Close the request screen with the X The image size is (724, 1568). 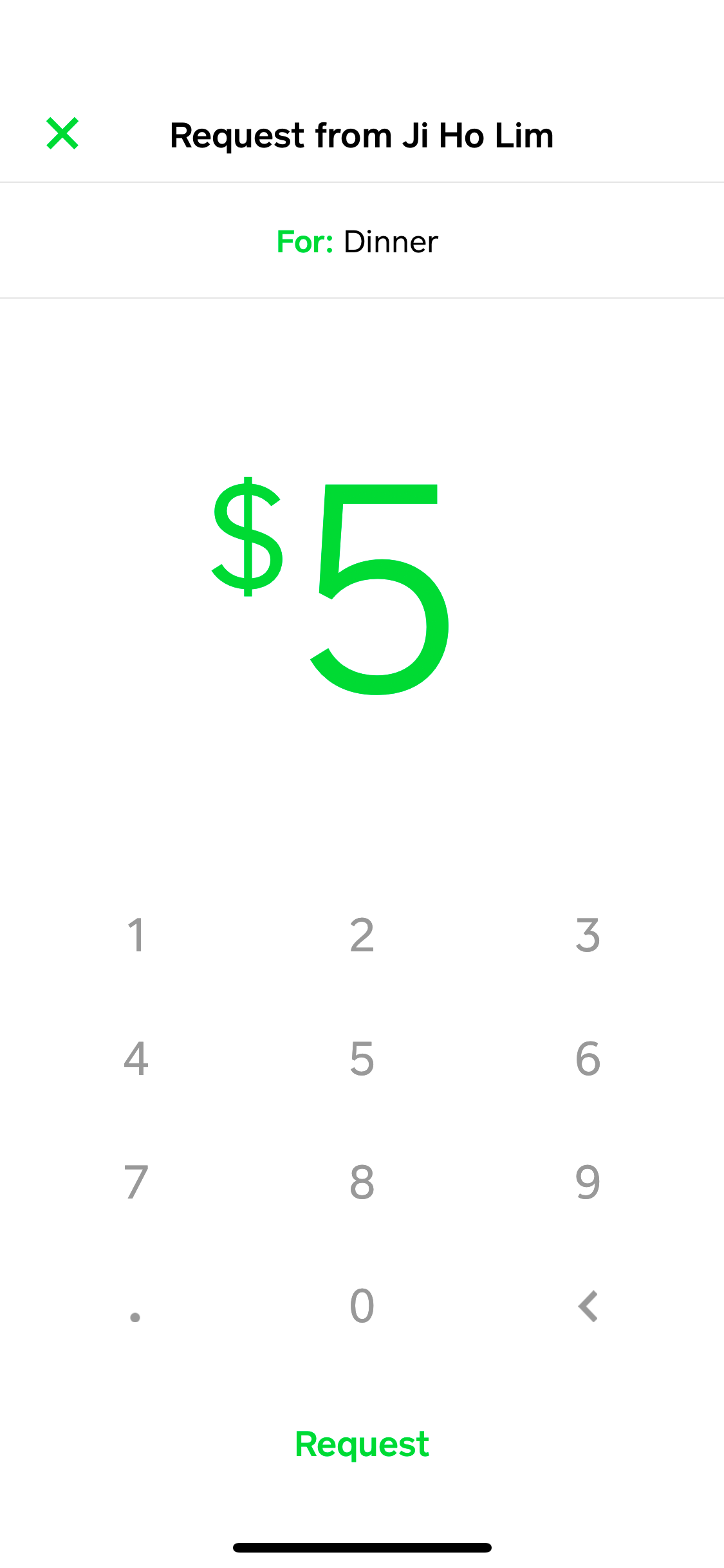pos(62,134)
